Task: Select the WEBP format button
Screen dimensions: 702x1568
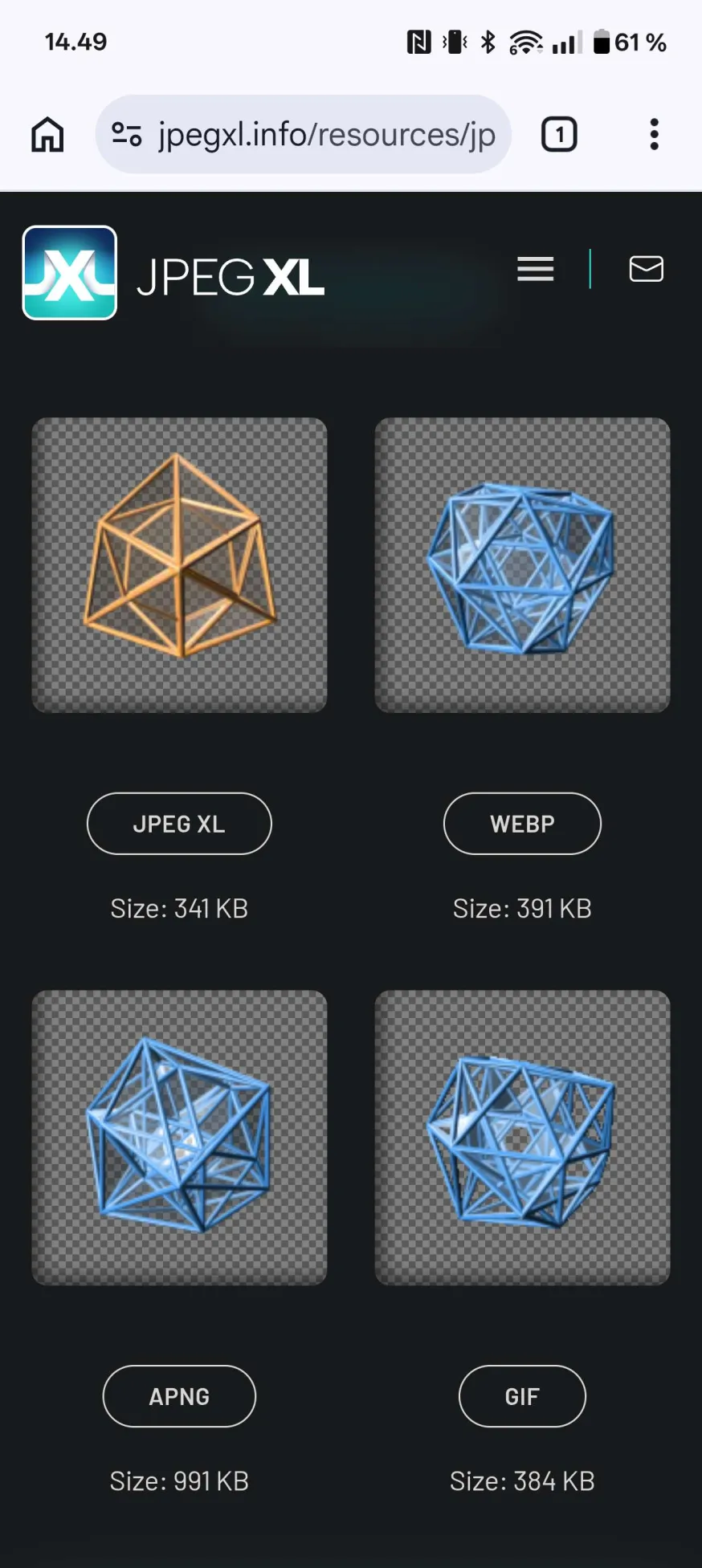Action: click(x=522, y=824)
